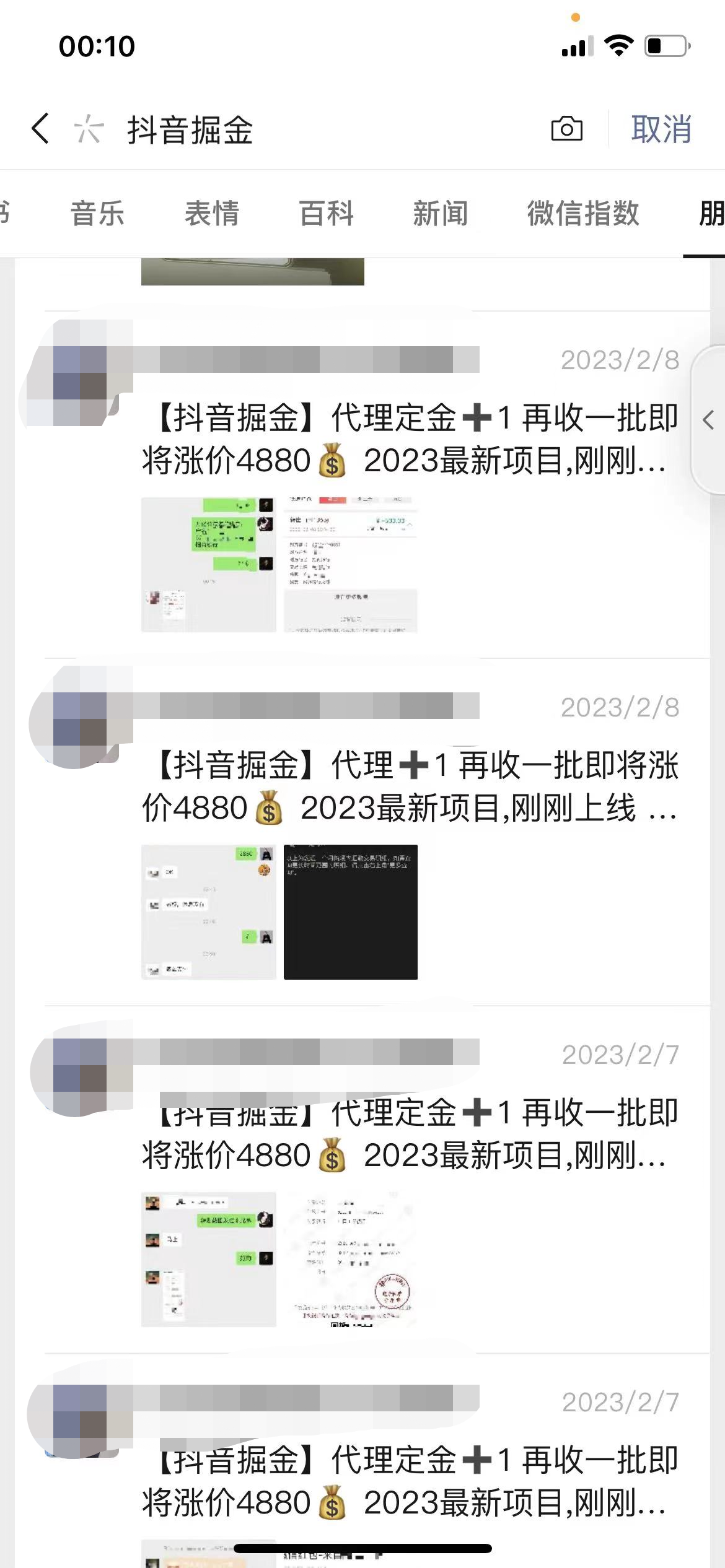Open the 新闻 tab
This screenshot has width=725, height=1568.
441,214
